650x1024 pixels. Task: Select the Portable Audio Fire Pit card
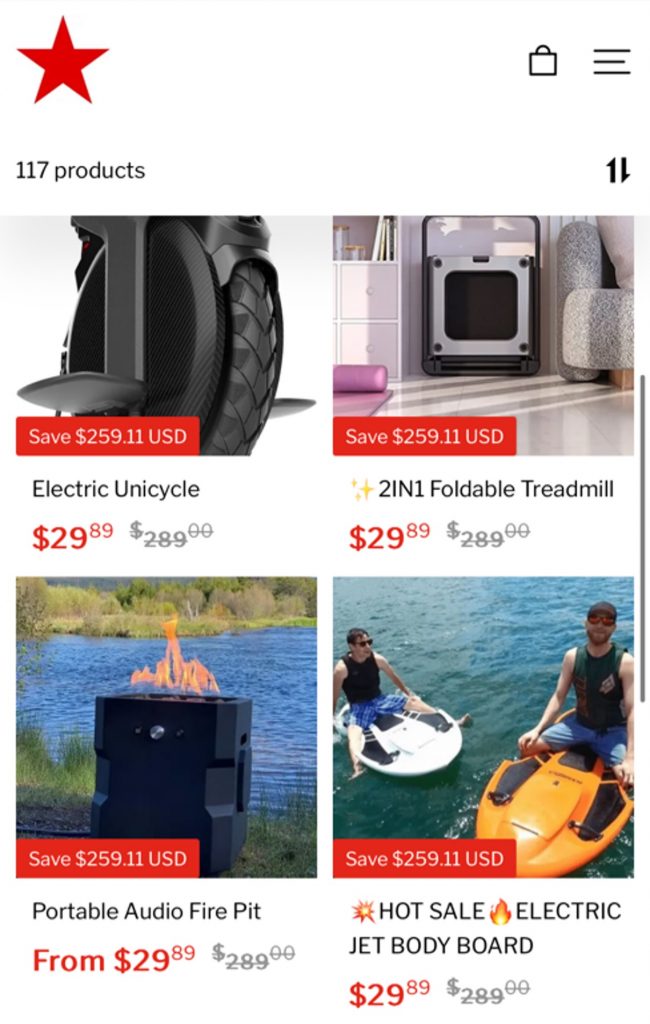click(x=147, y=911)
